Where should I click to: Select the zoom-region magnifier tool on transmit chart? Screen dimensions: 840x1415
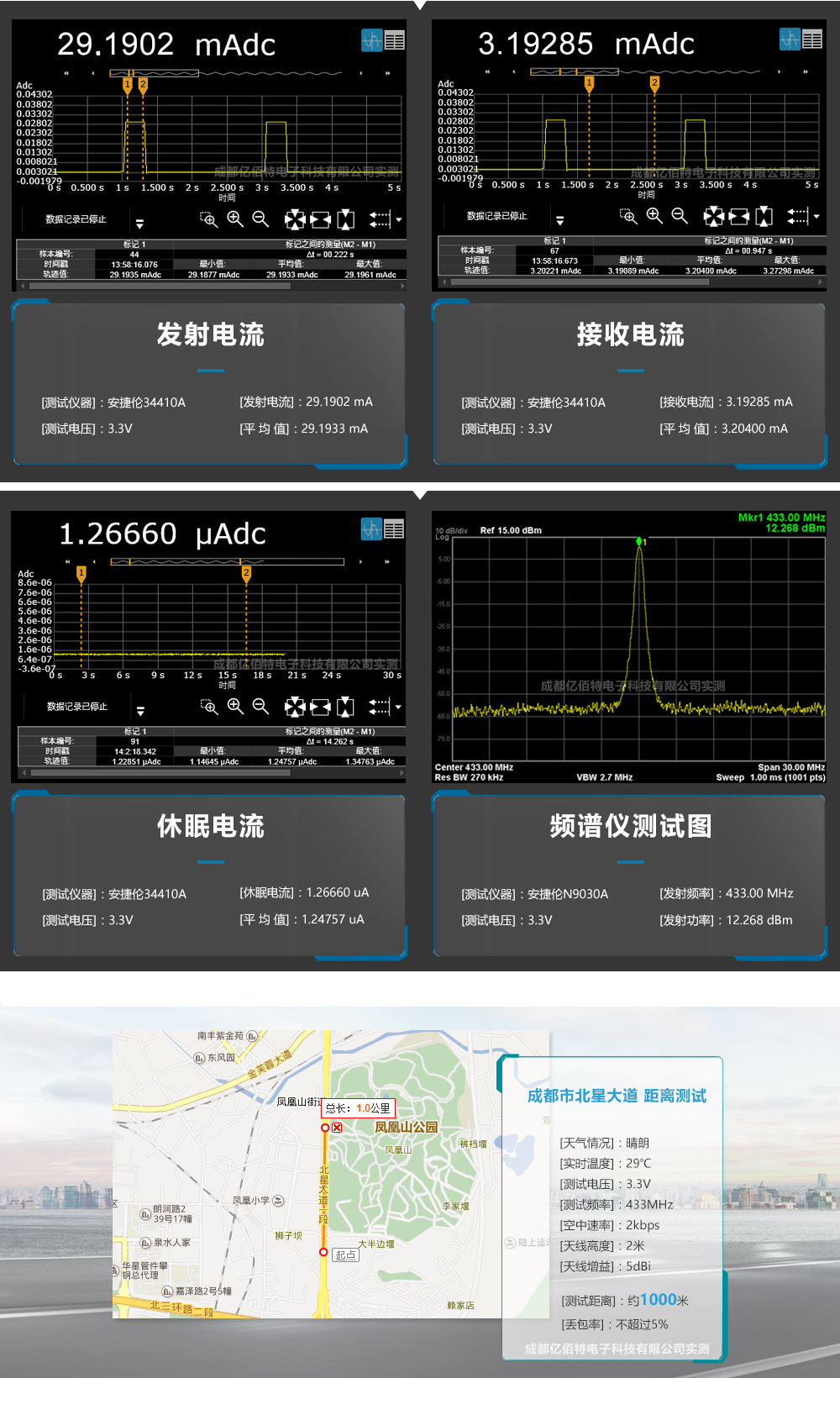pyautogui.click(x=207, y=218)
